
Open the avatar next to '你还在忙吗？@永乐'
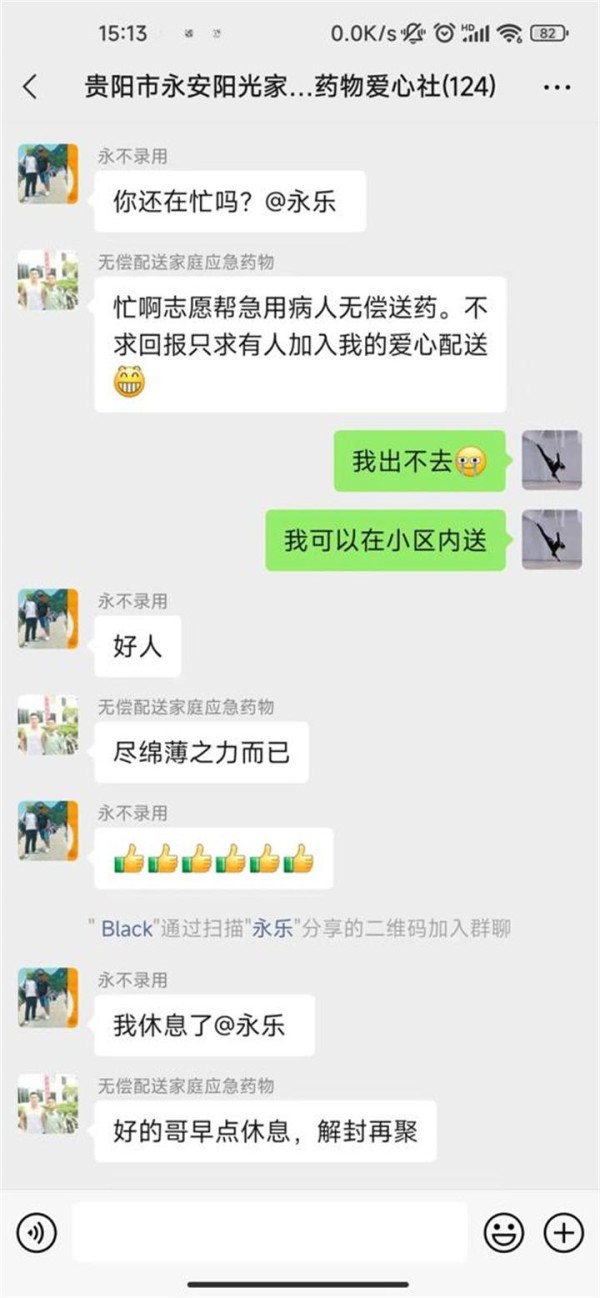coord(48,174)
